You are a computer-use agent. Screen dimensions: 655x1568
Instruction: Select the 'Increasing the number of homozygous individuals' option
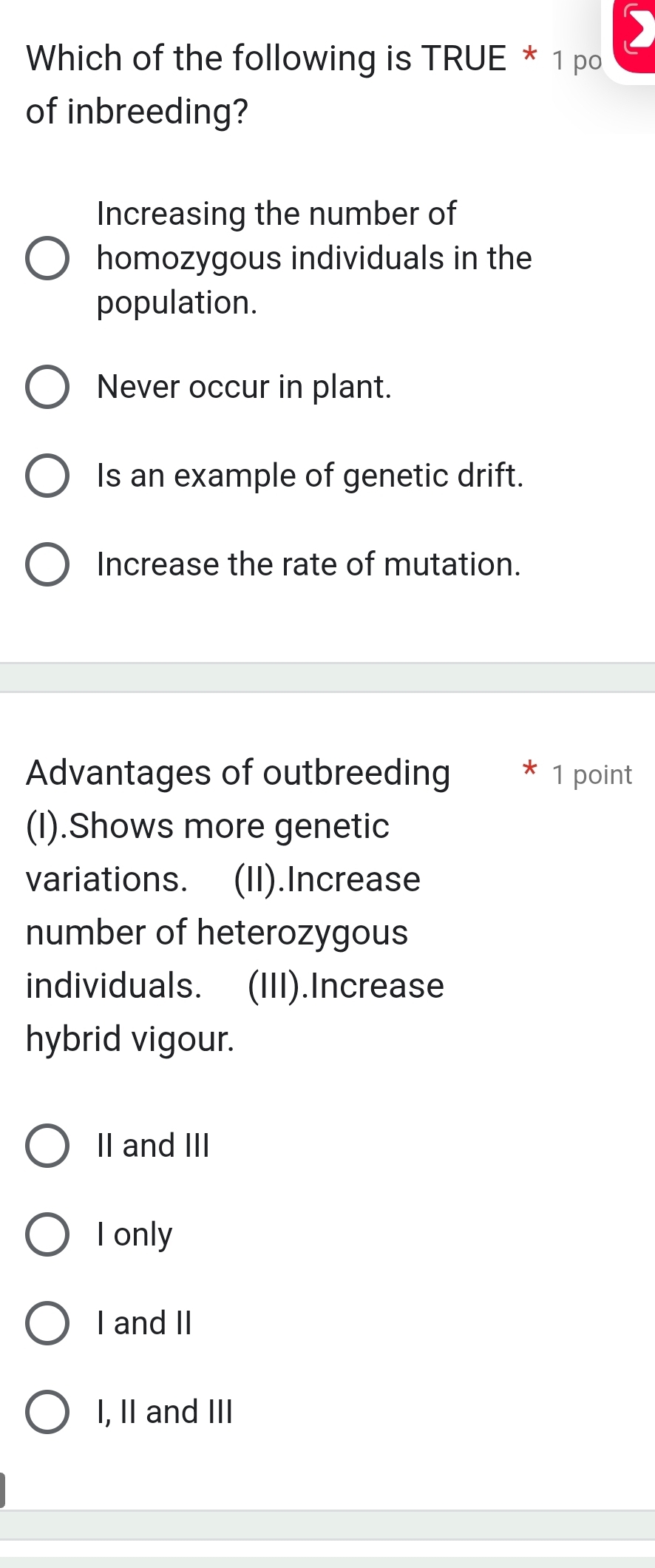[x=47, y=257]
